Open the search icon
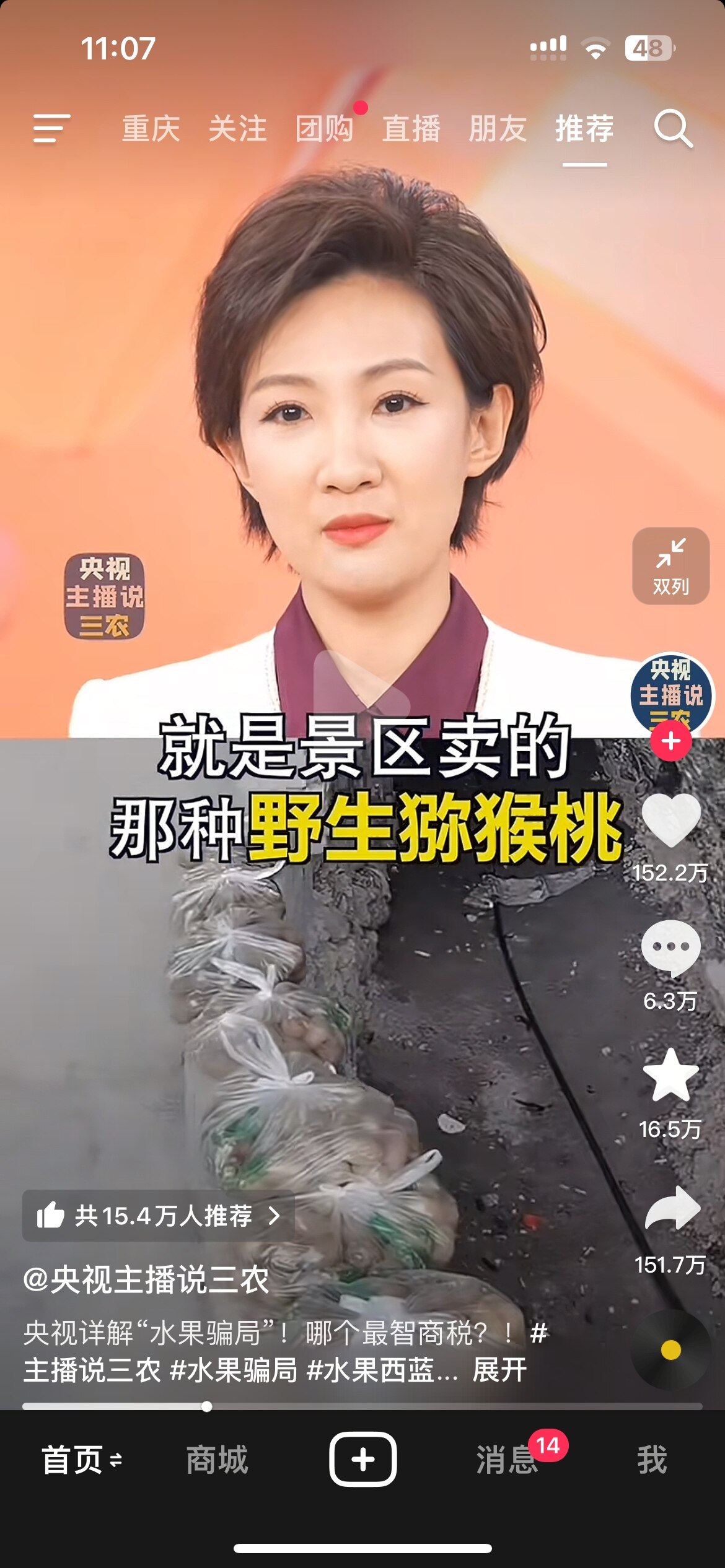The height and width of the screenshot is (1568, 725). coord(673,129)
